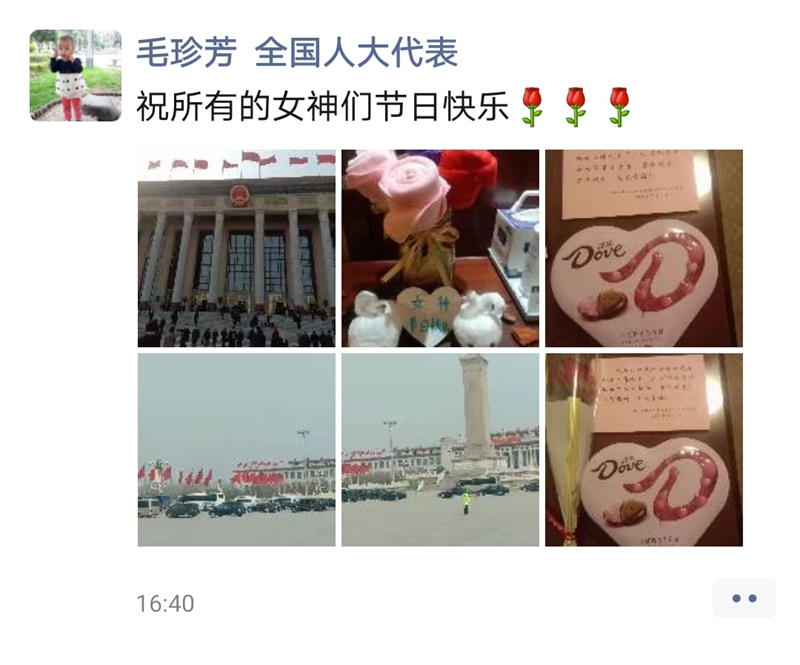Open the like and comment menu

744,598
